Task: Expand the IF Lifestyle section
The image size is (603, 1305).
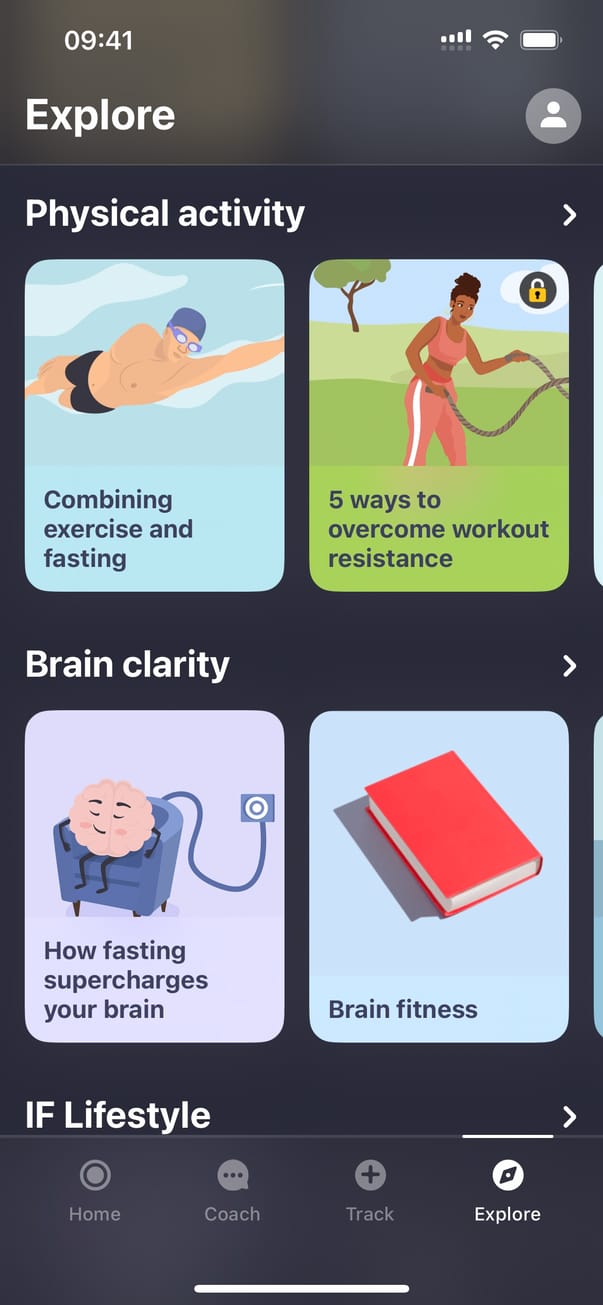Action: [569, 1116]
